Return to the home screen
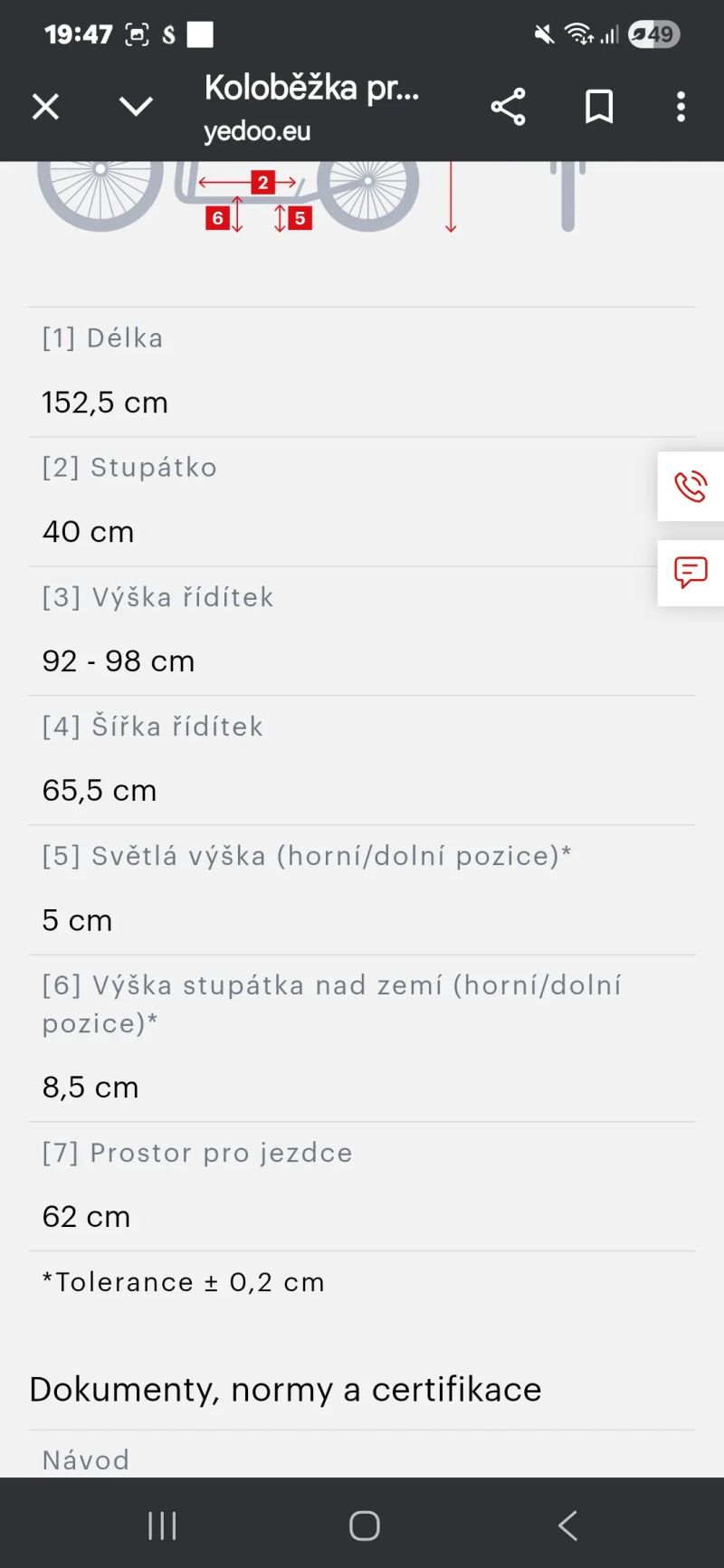 tap(364, 1525)
